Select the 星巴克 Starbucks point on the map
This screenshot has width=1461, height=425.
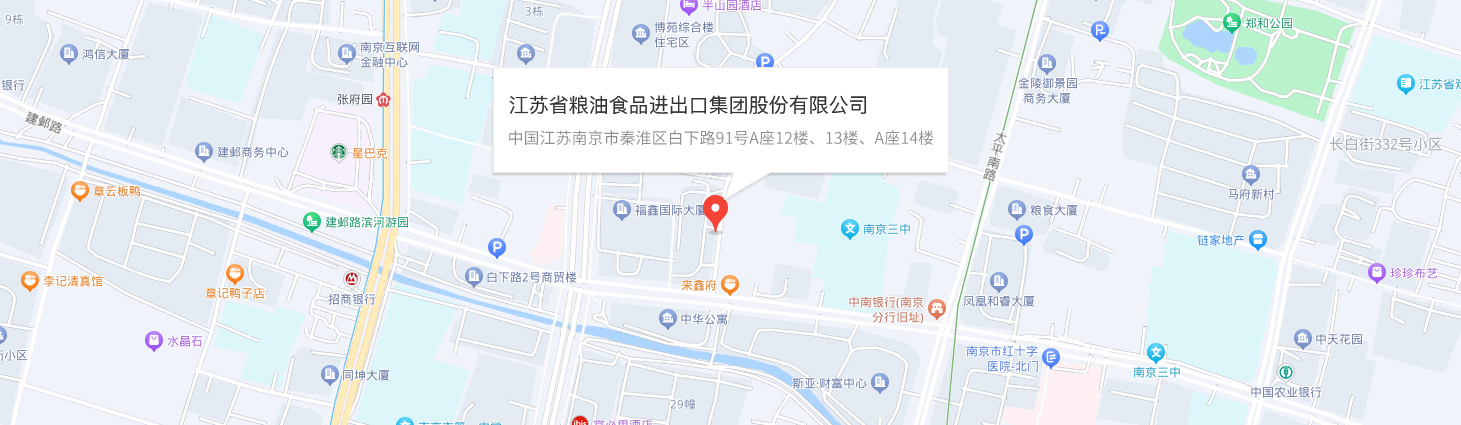339,152
